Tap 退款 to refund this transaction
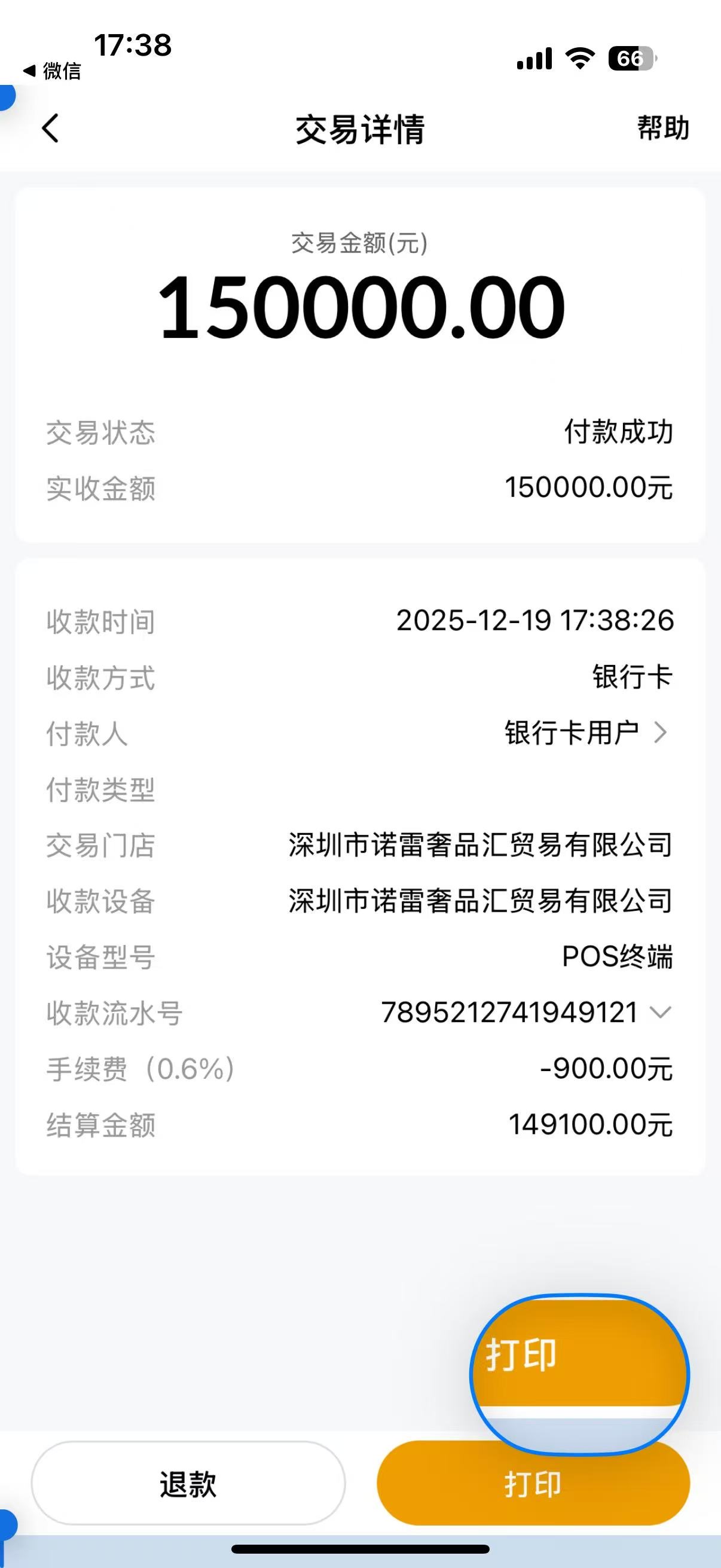Image resolution: width=721 pixels, height=1568 pixels. click(x=188, y=1484)
